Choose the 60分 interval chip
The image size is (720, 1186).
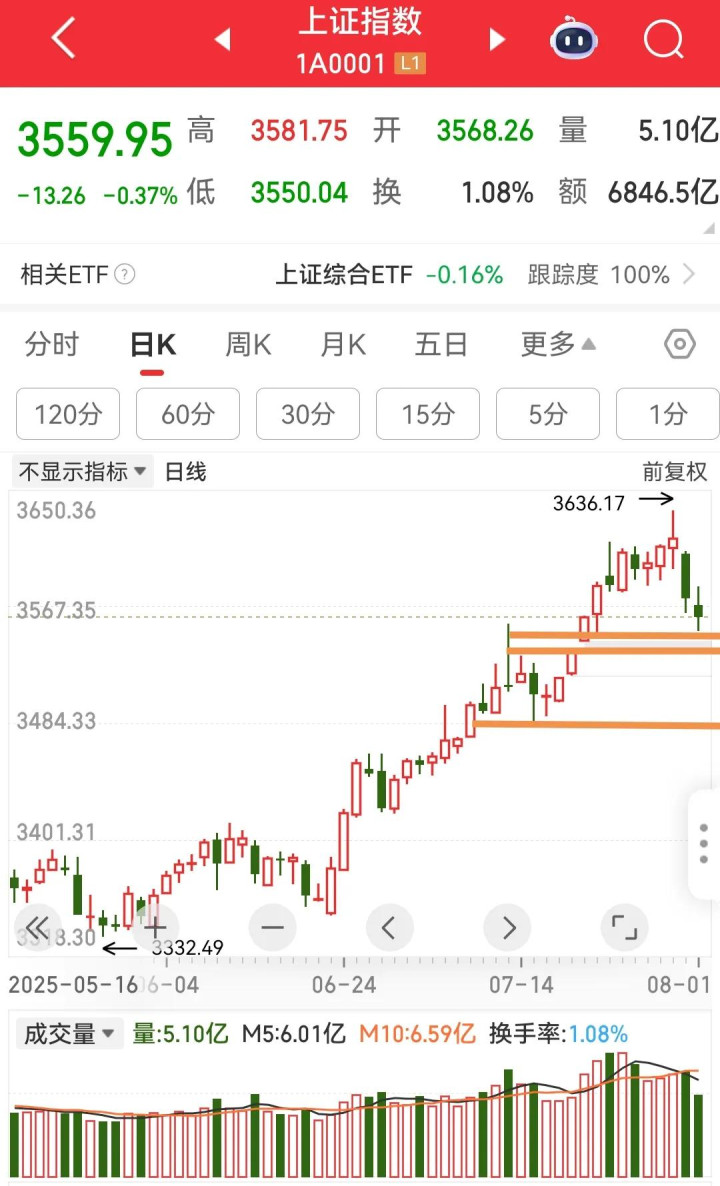point(188,414)
